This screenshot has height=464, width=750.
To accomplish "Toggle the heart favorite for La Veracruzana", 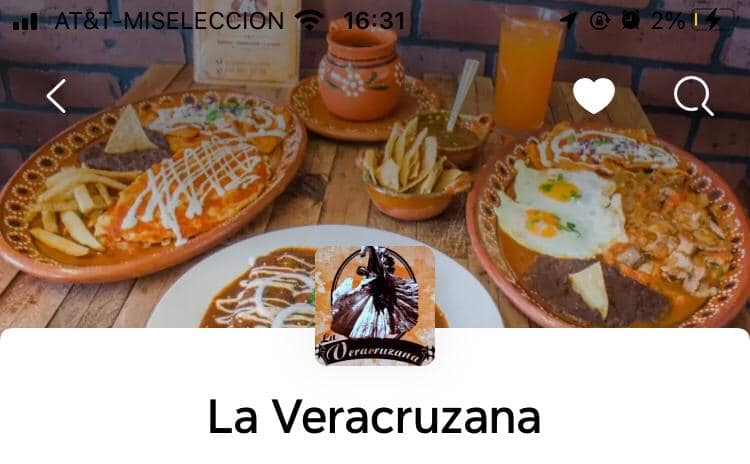I will click(x=594, y=96).
